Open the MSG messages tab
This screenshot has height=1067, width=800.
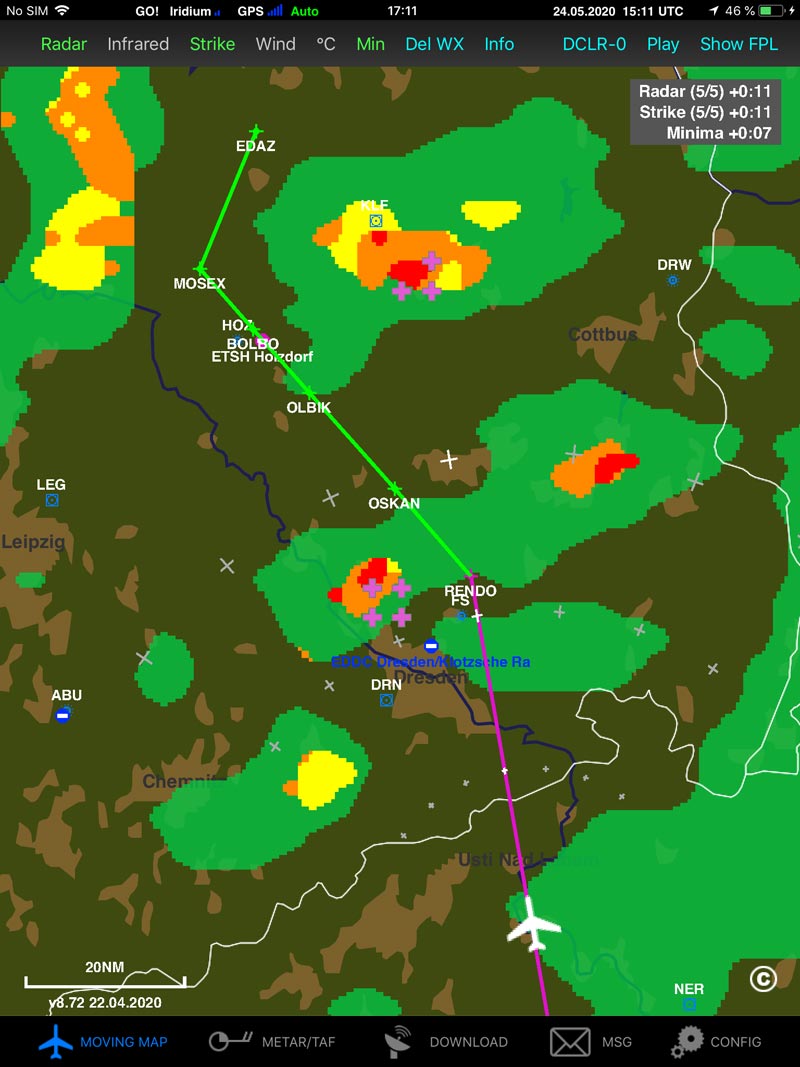[591, 1041]
